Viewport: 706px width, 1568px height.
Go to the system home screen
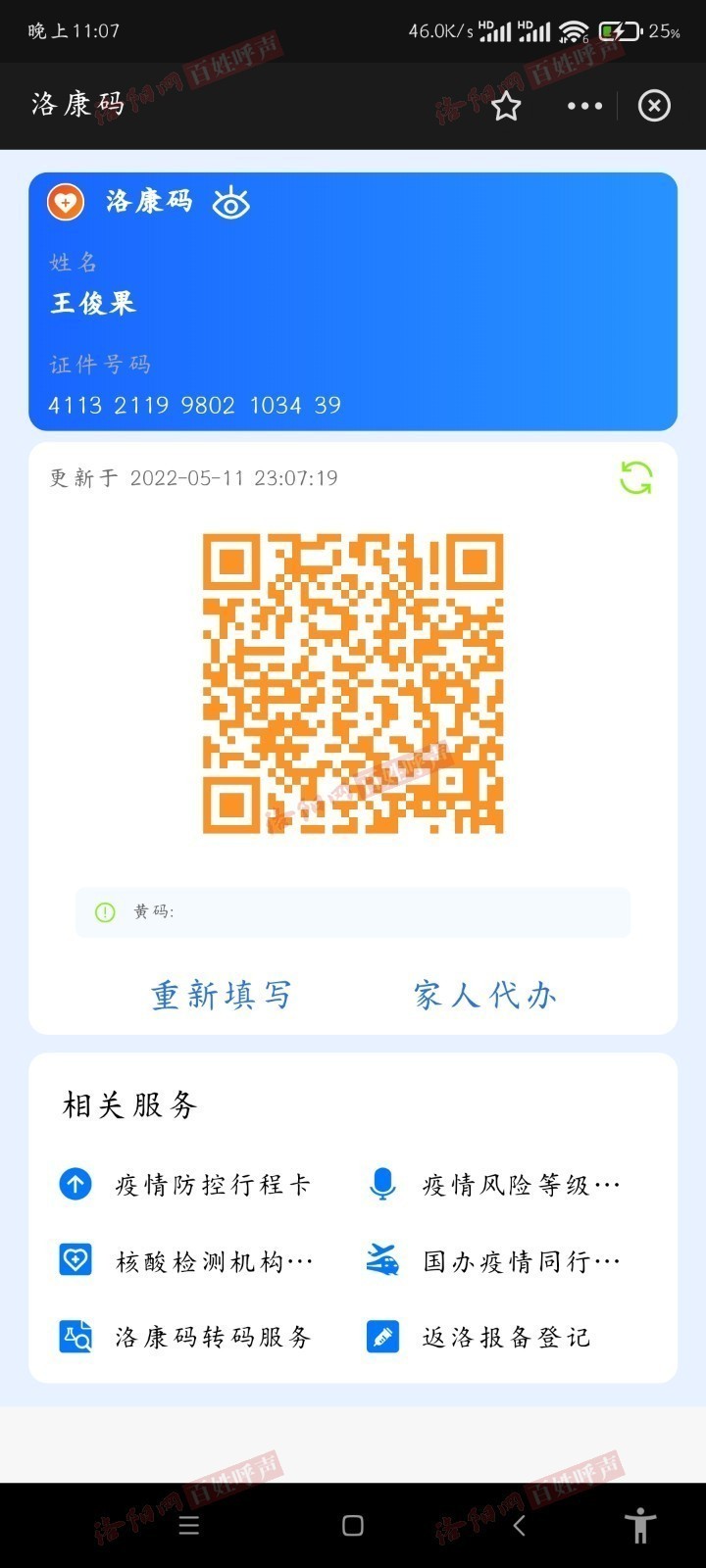(353, 1525)
